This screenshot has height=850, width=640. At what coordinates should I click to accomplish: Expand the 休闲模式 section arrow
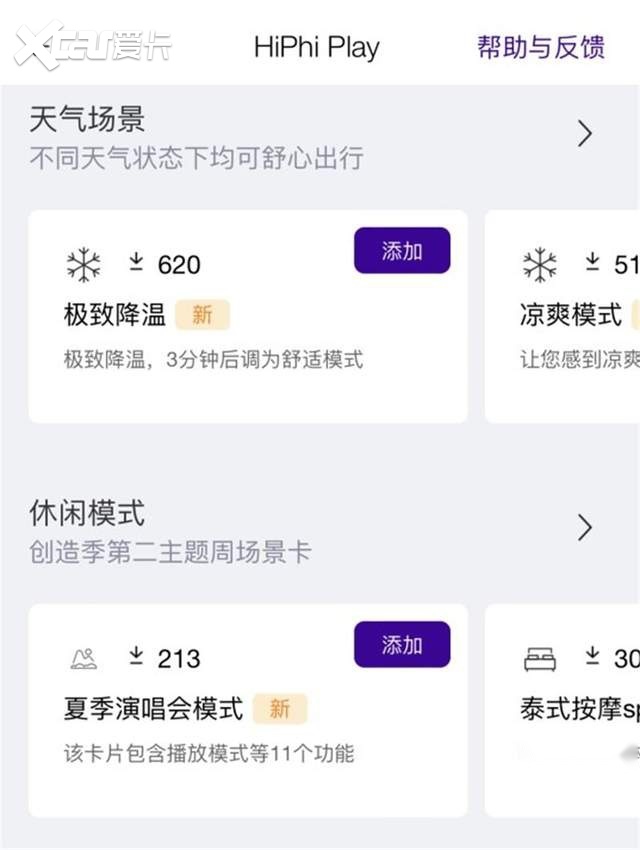pyautogui.click(x=585, y=528)
